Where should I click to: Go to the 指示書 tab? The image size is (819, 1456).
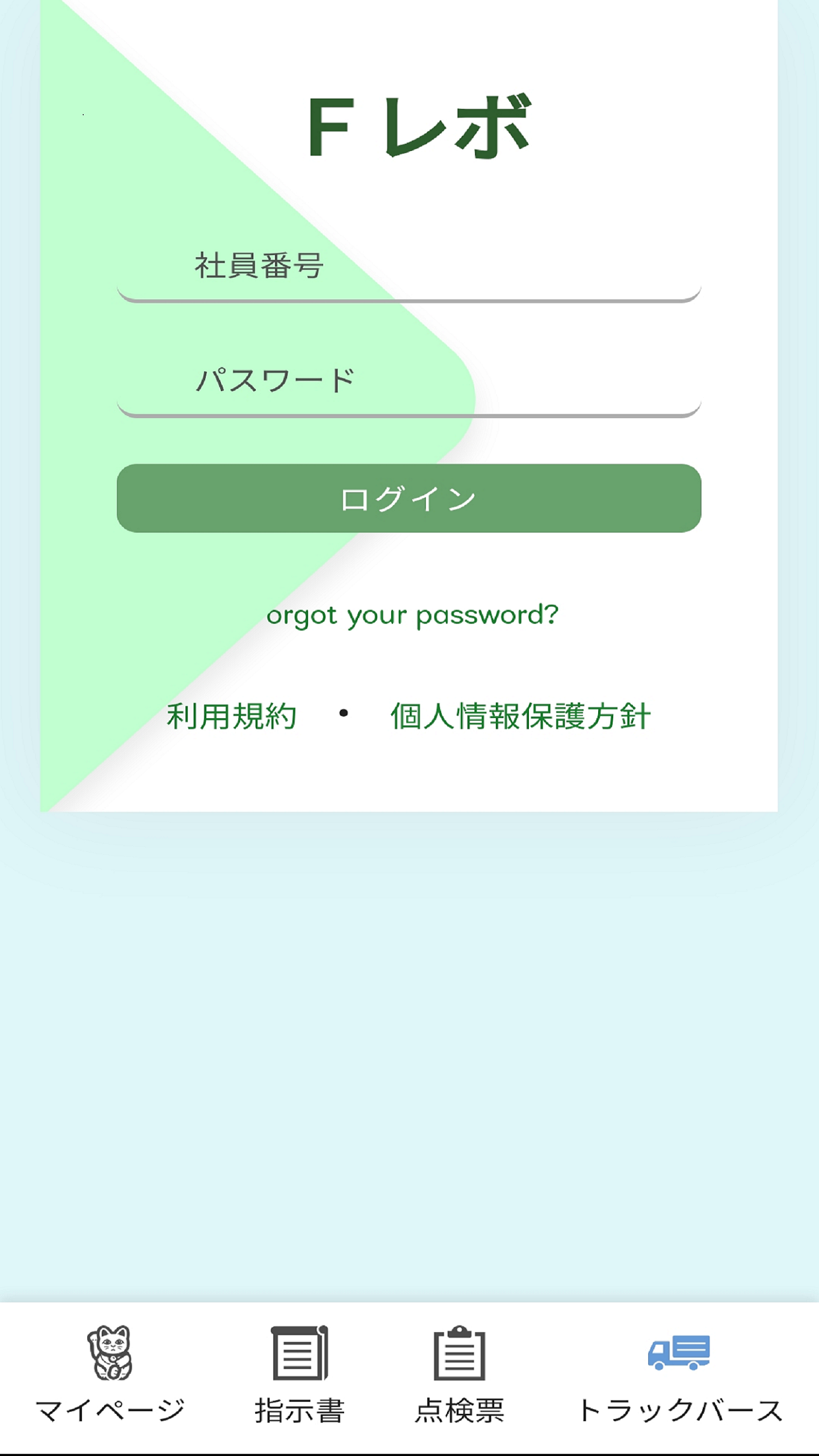(300, 1375)
